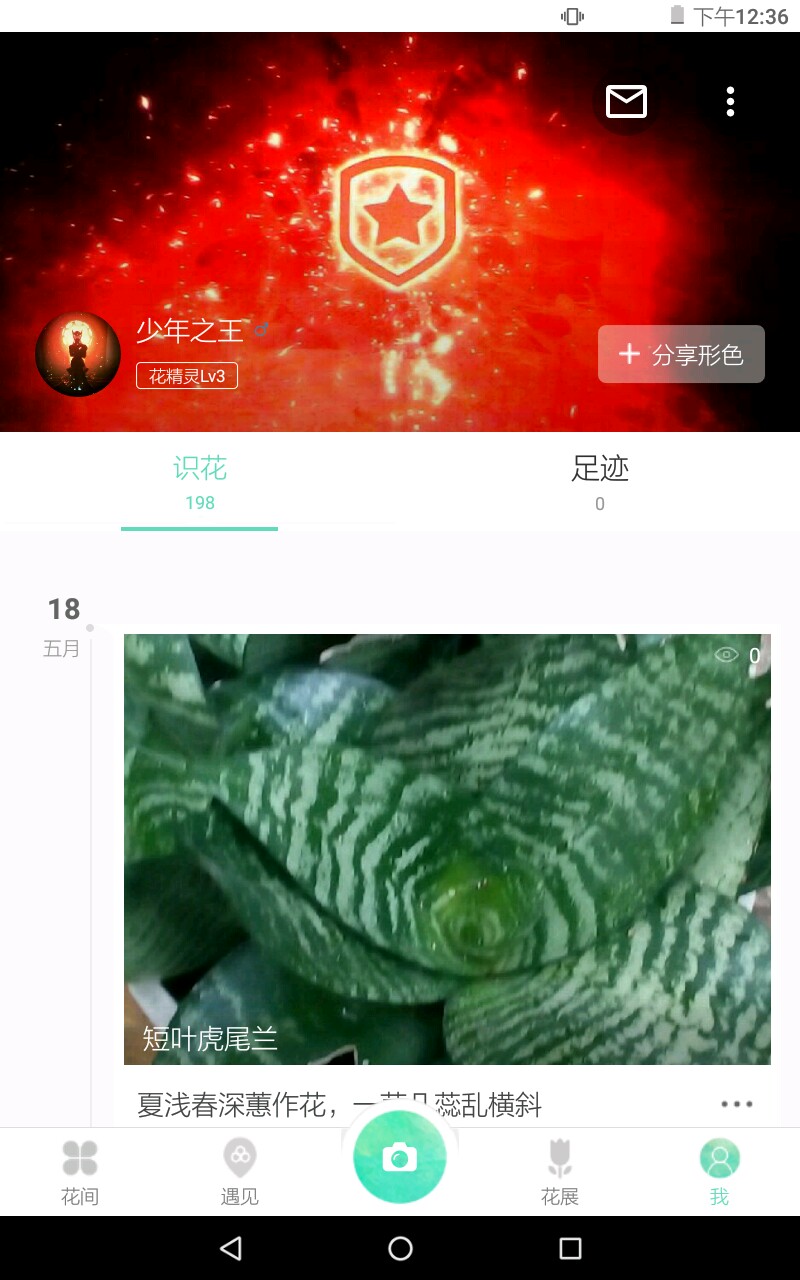Switch to the 识花 tab

tap(200, 482)
